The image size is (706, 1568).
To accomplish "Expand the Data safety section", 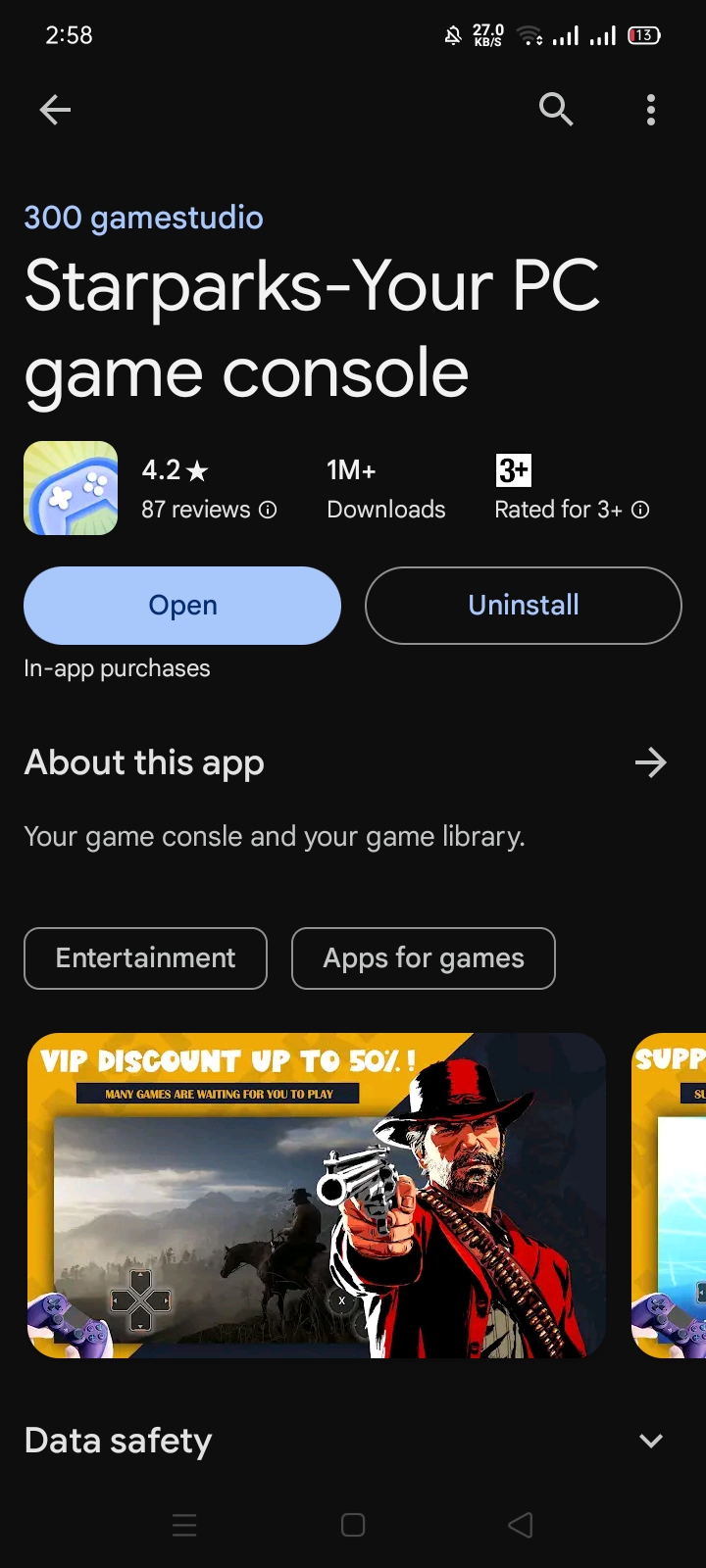I will tap(650, 1441).
